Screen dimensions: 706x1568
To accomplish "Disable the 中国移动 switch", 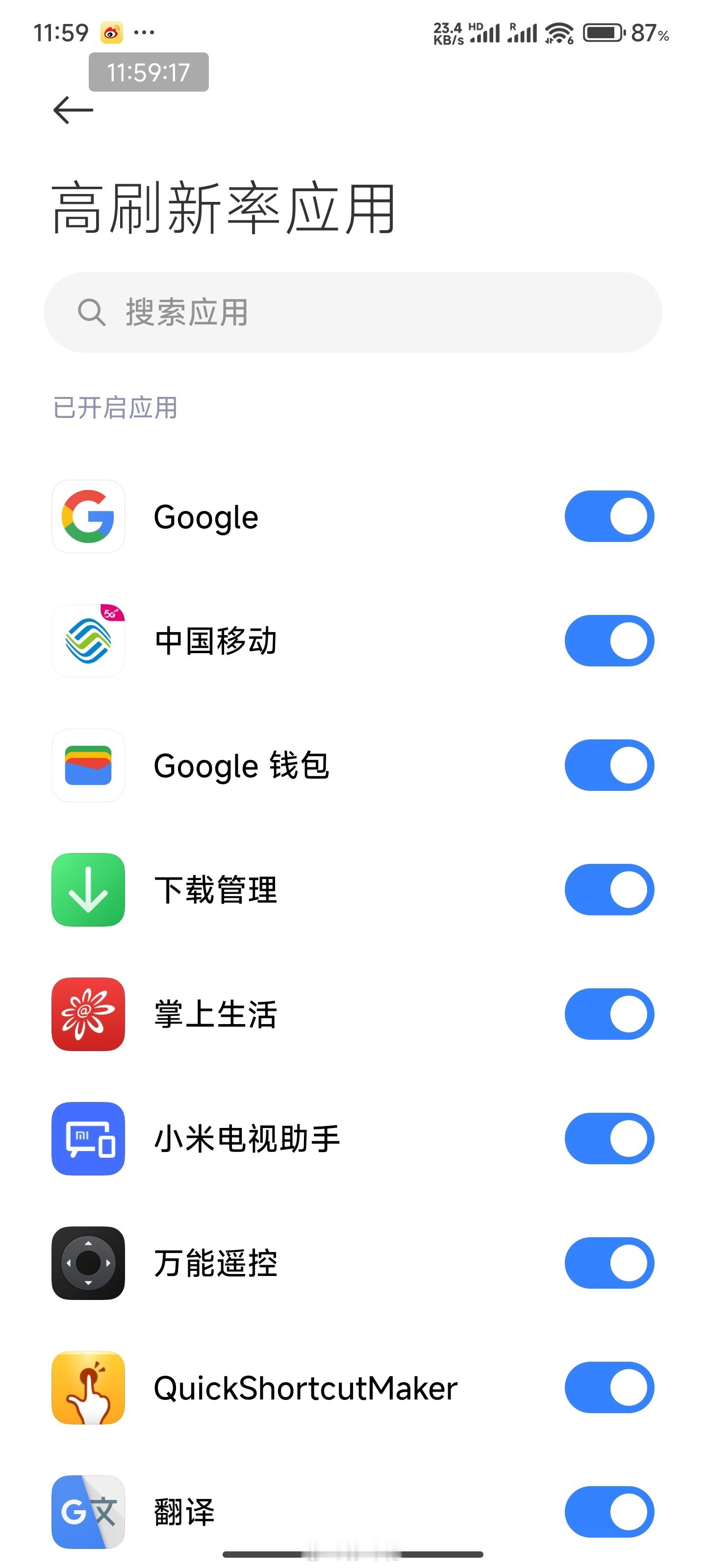I will [x=609, y=640].
